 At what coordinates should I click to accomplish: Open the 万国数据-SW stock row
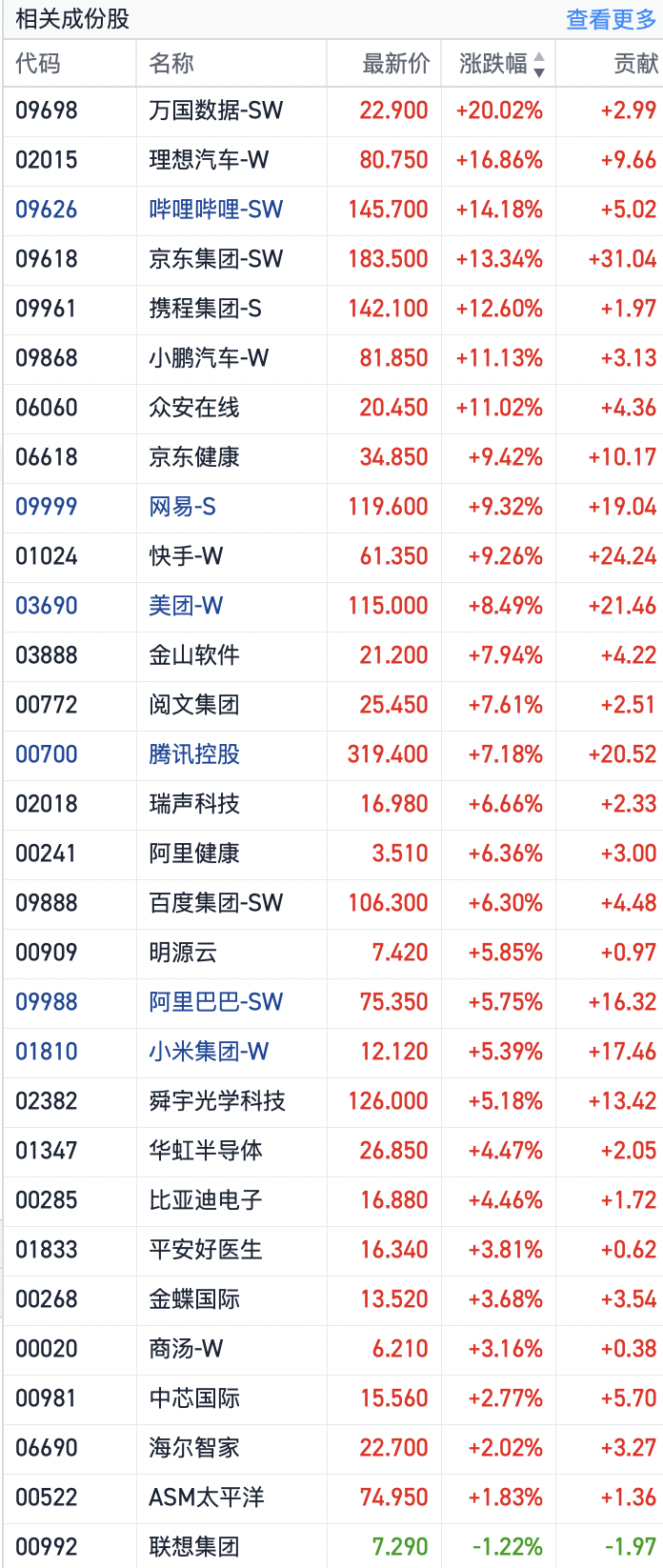(x=215, y=111)
